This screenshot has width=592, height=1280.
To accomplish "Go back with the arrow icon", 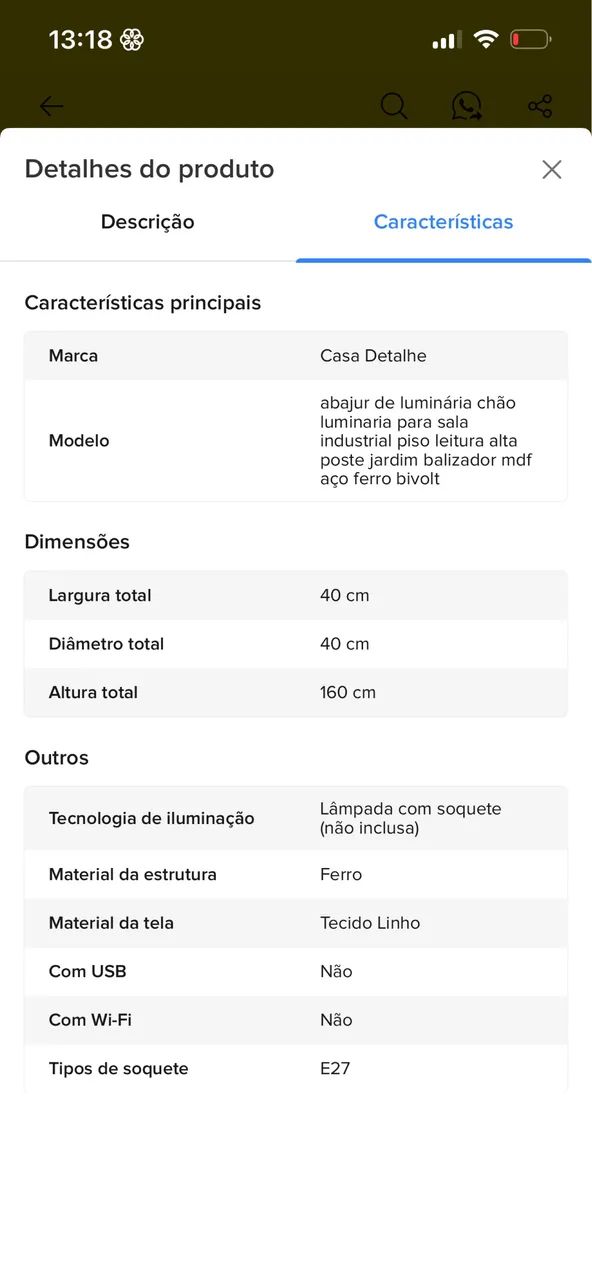I will [x=51, y=106].
